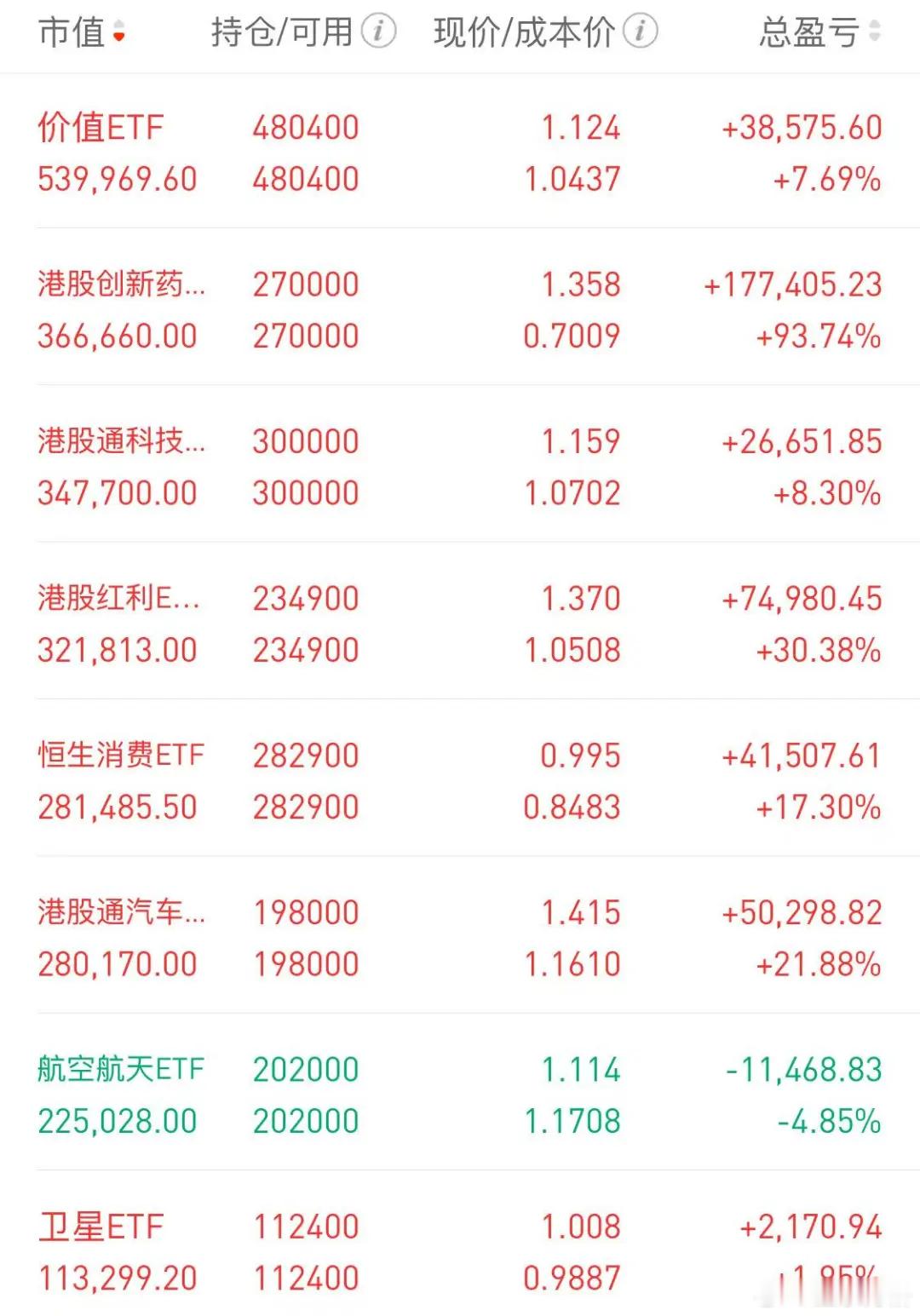Expand the truncated 港股红利E fund name
The height and width of the screenshot is (1316, 920).
click(119, 598)
